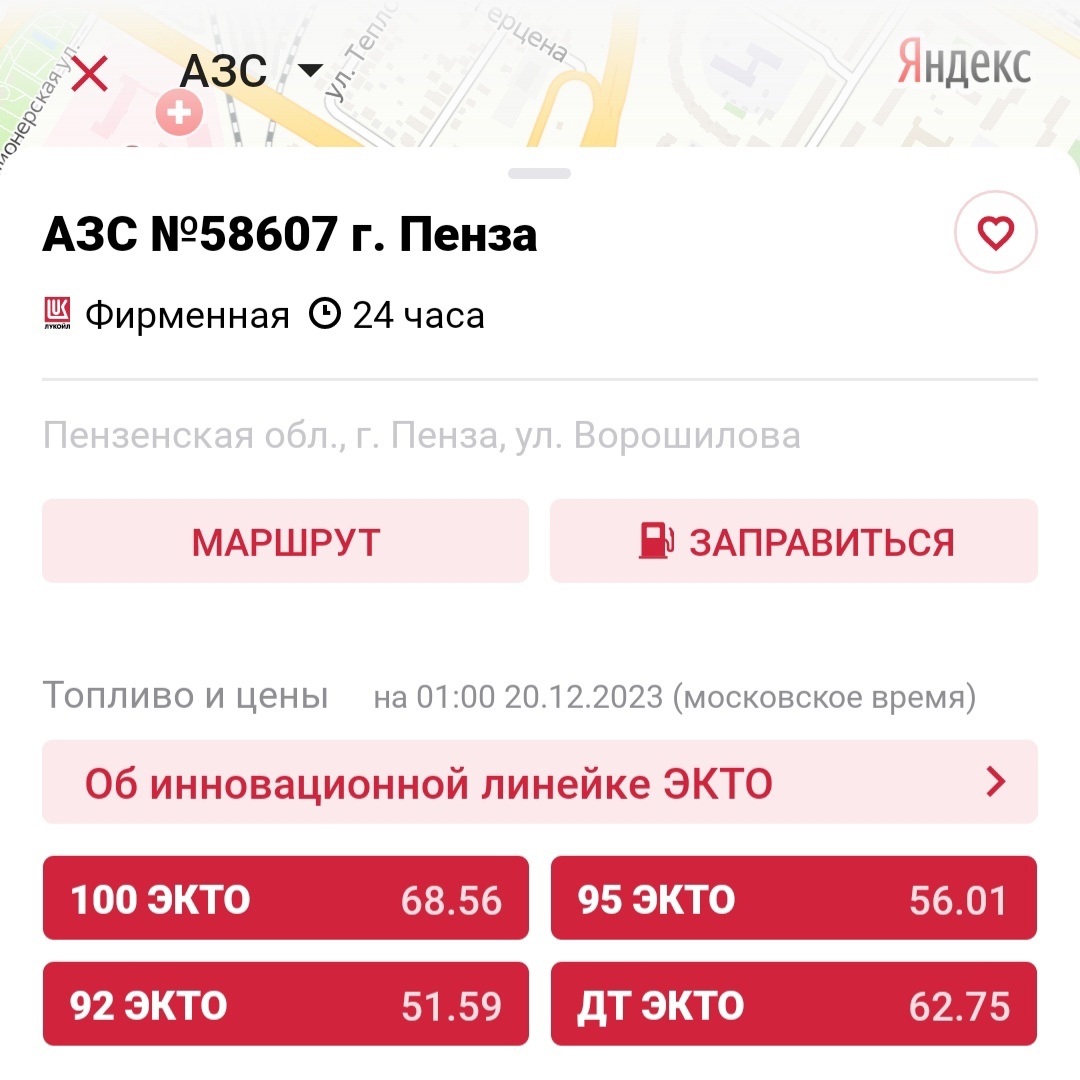Tap the МАРШРУТ button for directions

(x=285, y=541)
